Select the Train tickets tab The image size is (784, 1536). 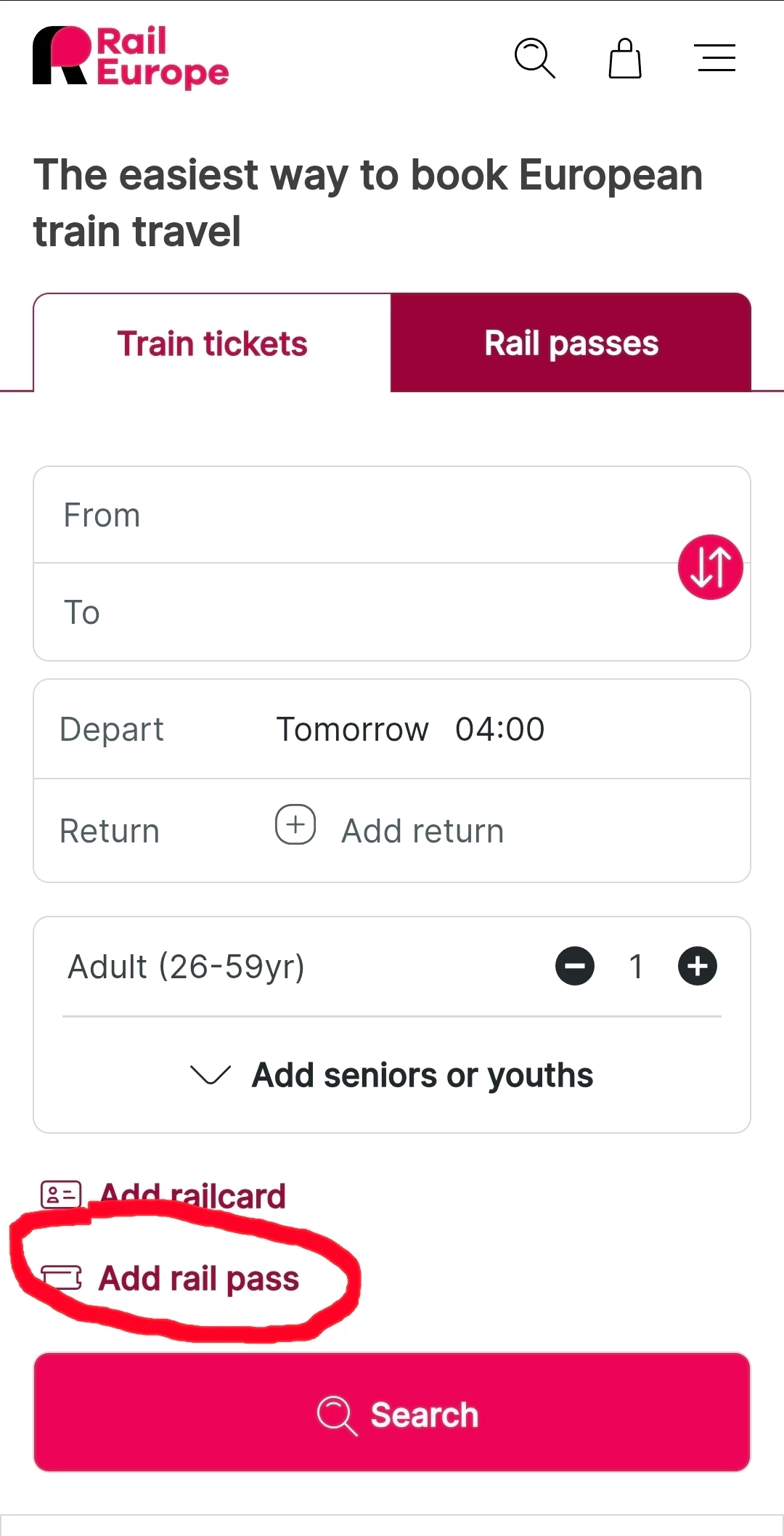tap(212, 343)
